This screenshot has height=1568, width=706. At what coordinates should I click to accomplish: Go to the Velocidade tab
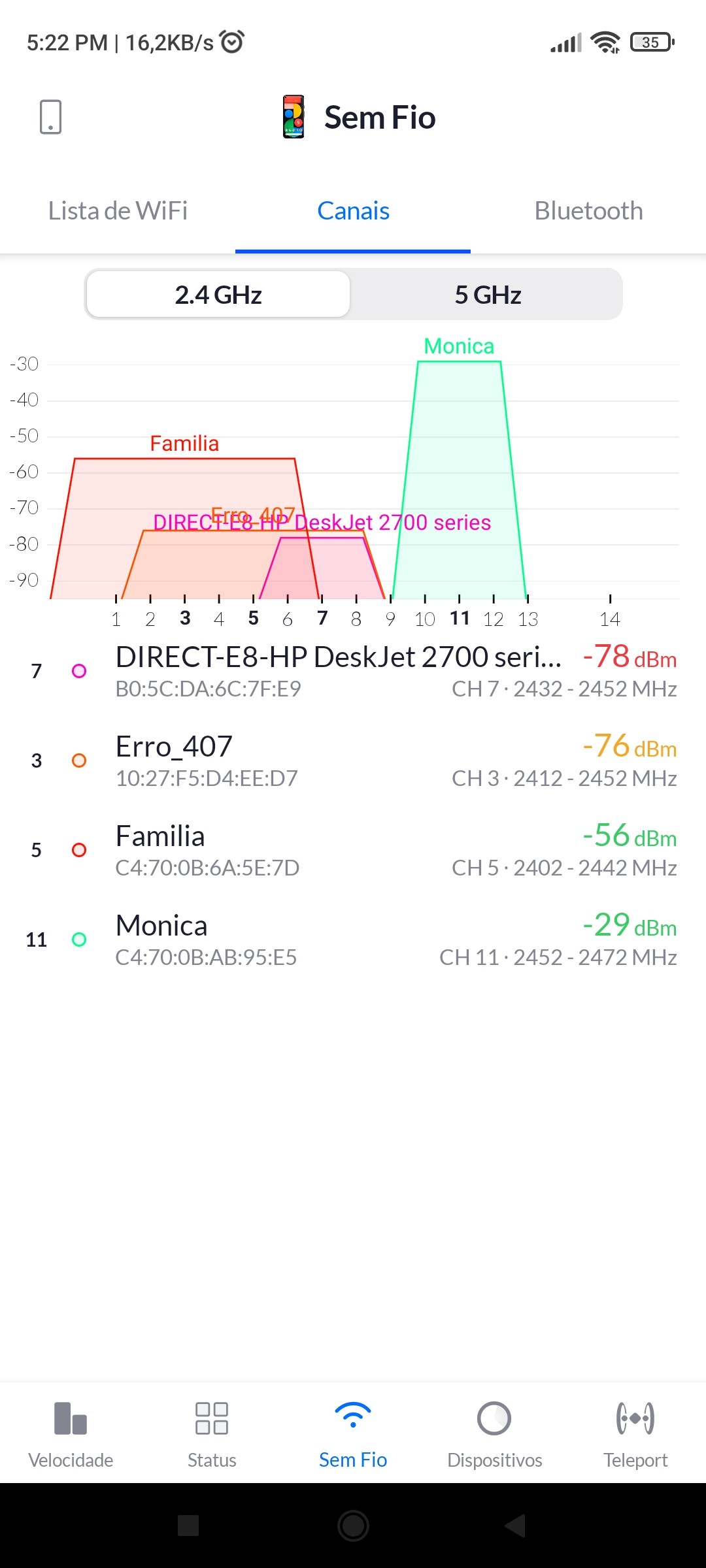pyautogui.click(x=71, y=1433)
